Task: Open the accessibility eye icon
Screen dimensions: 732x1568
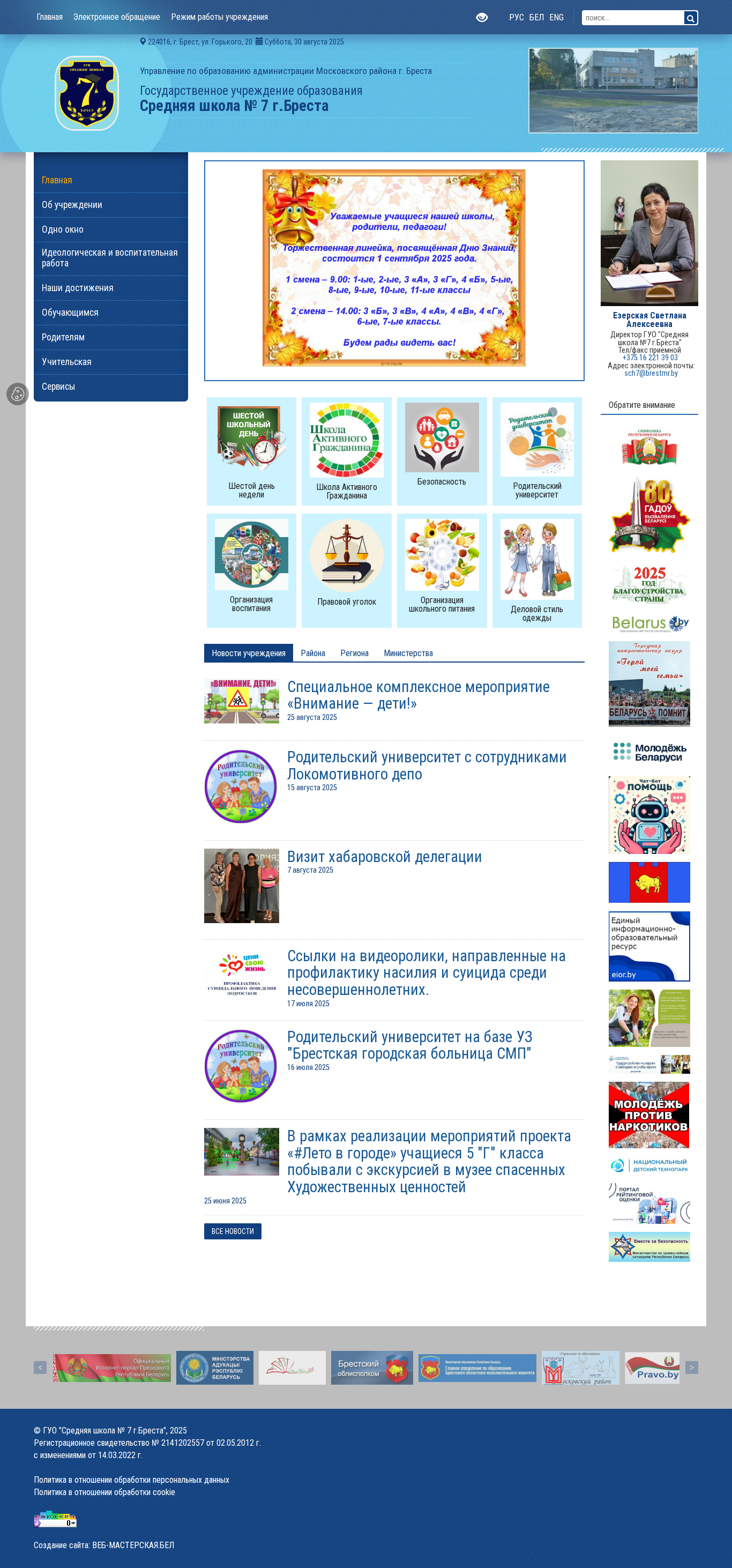Action: (481, 18)
